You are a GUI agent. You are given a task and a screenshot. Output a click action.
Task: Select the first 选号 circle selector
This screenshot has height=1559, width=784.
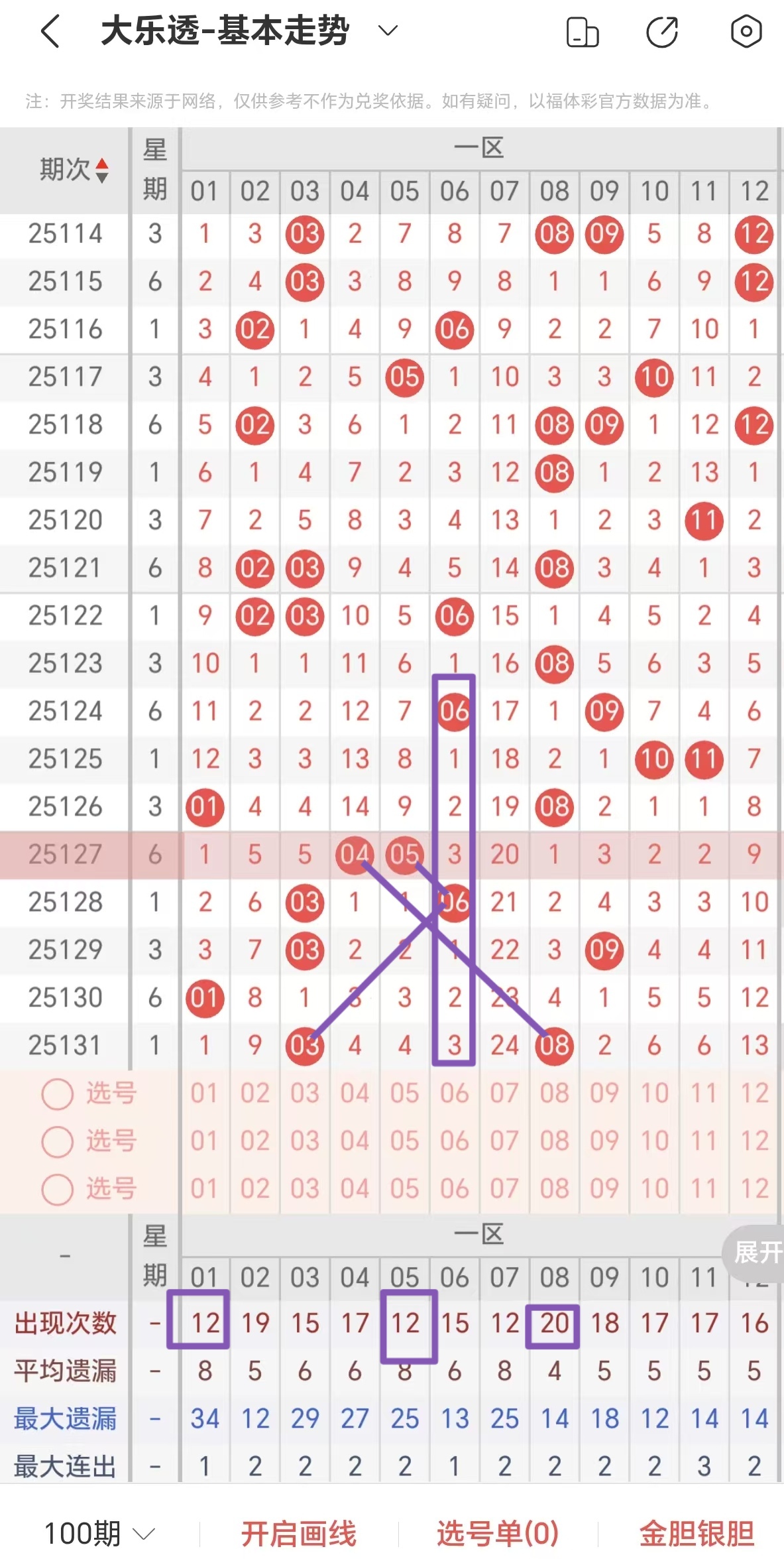56,1094
